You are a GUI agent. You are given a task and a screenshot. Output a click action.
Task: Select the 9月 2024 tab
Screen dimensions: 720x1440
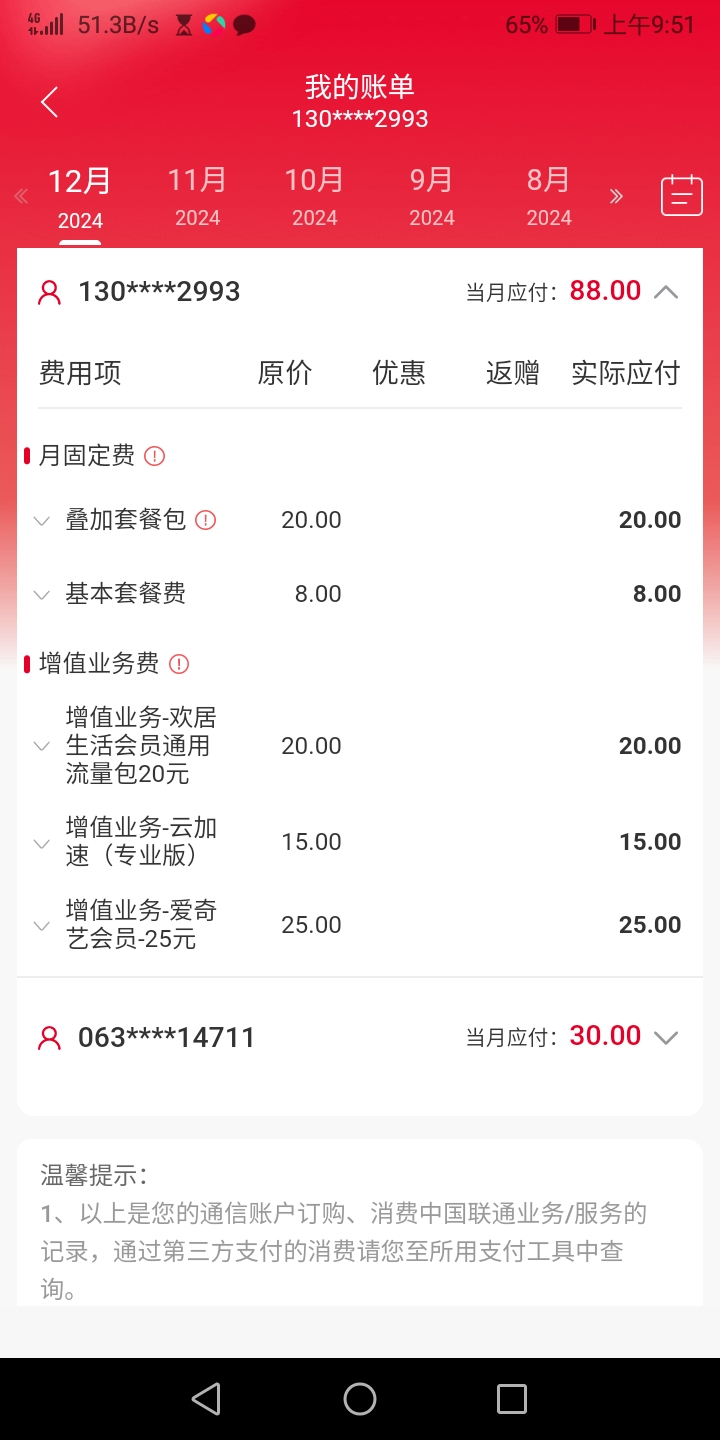coord(431,197)
